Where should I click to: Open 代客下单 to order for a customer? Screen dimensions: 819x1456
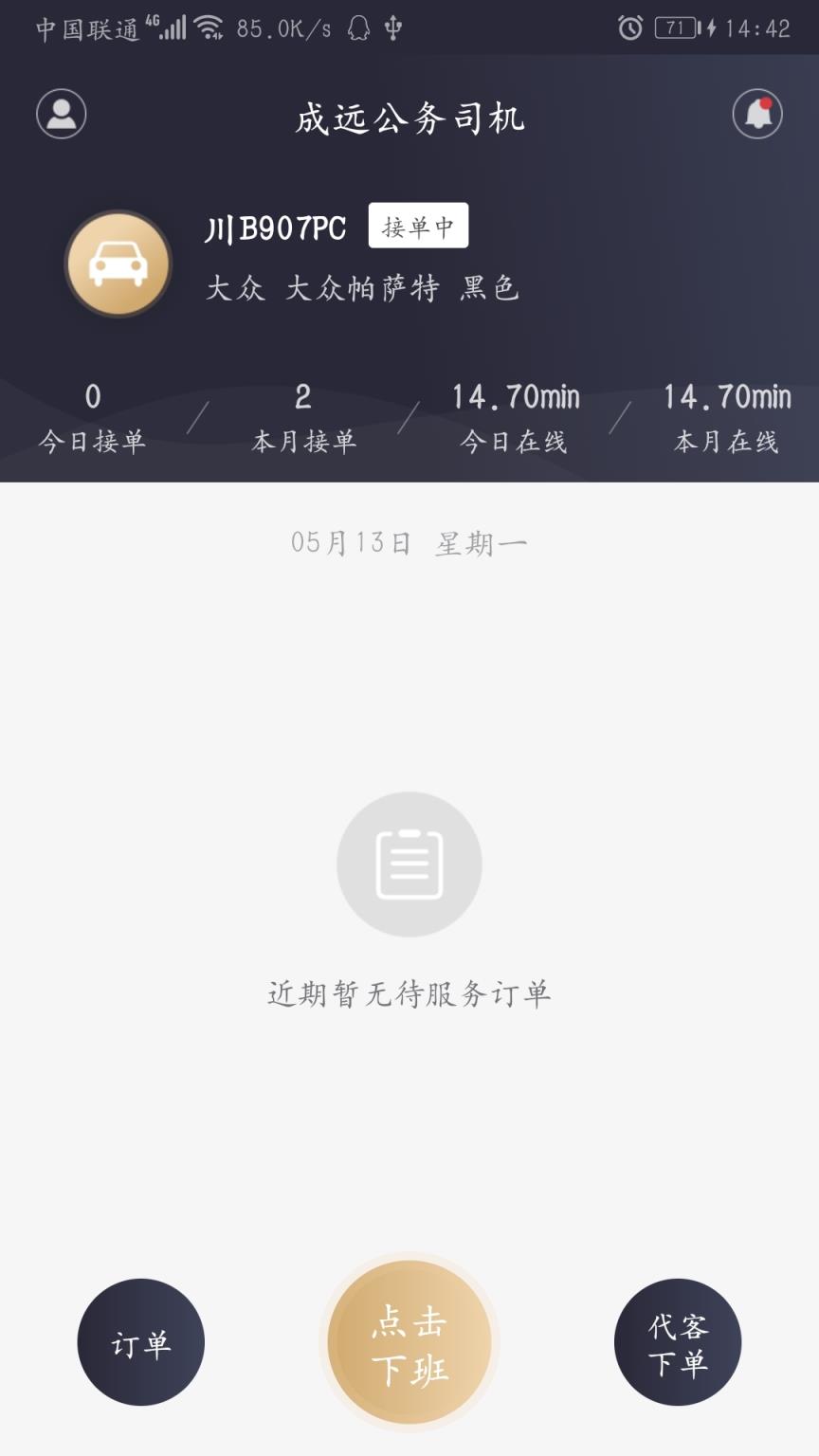[x=677, y=1339]
